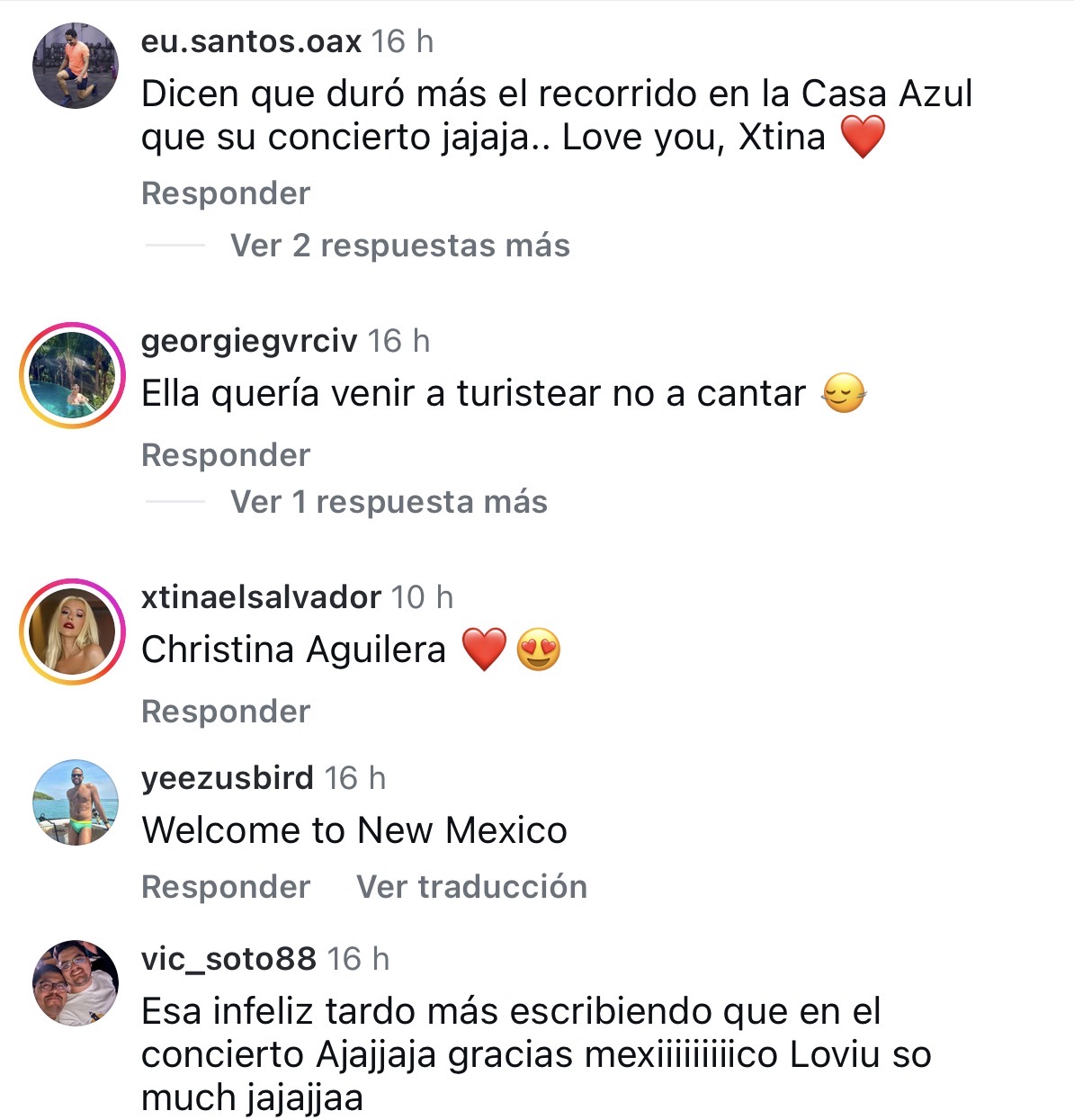This screenshot has height=1120, width=1074.
Task: Reply to xtinaelsalvador's comment
Action: click(226, 712)
